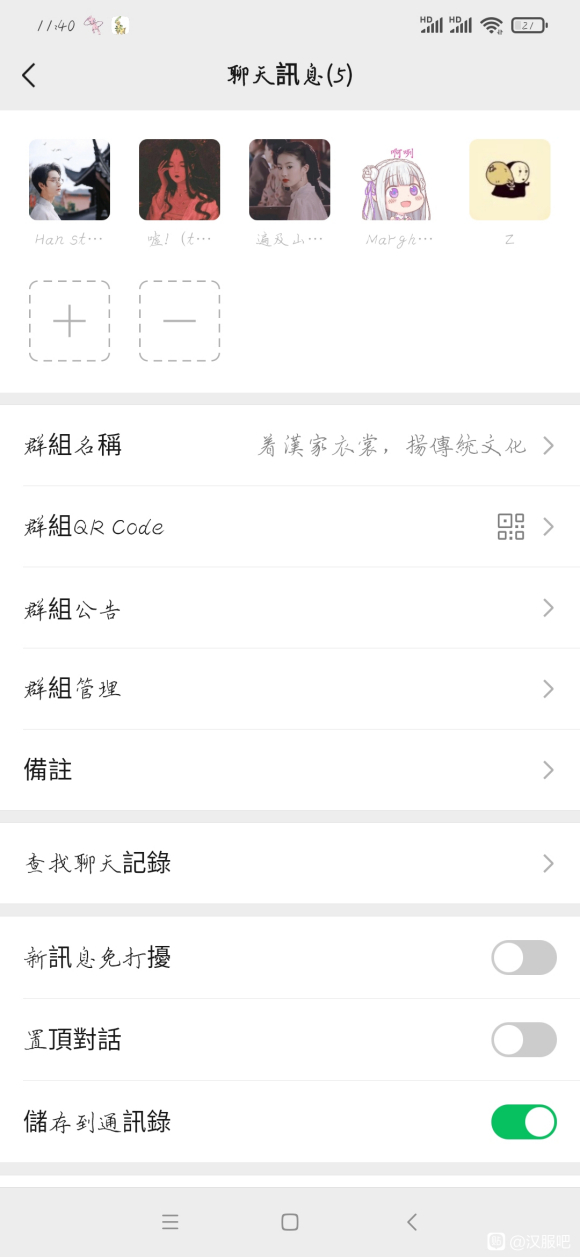Disable 儲存到通訊錄 switch

click(x=524, y=1122)
